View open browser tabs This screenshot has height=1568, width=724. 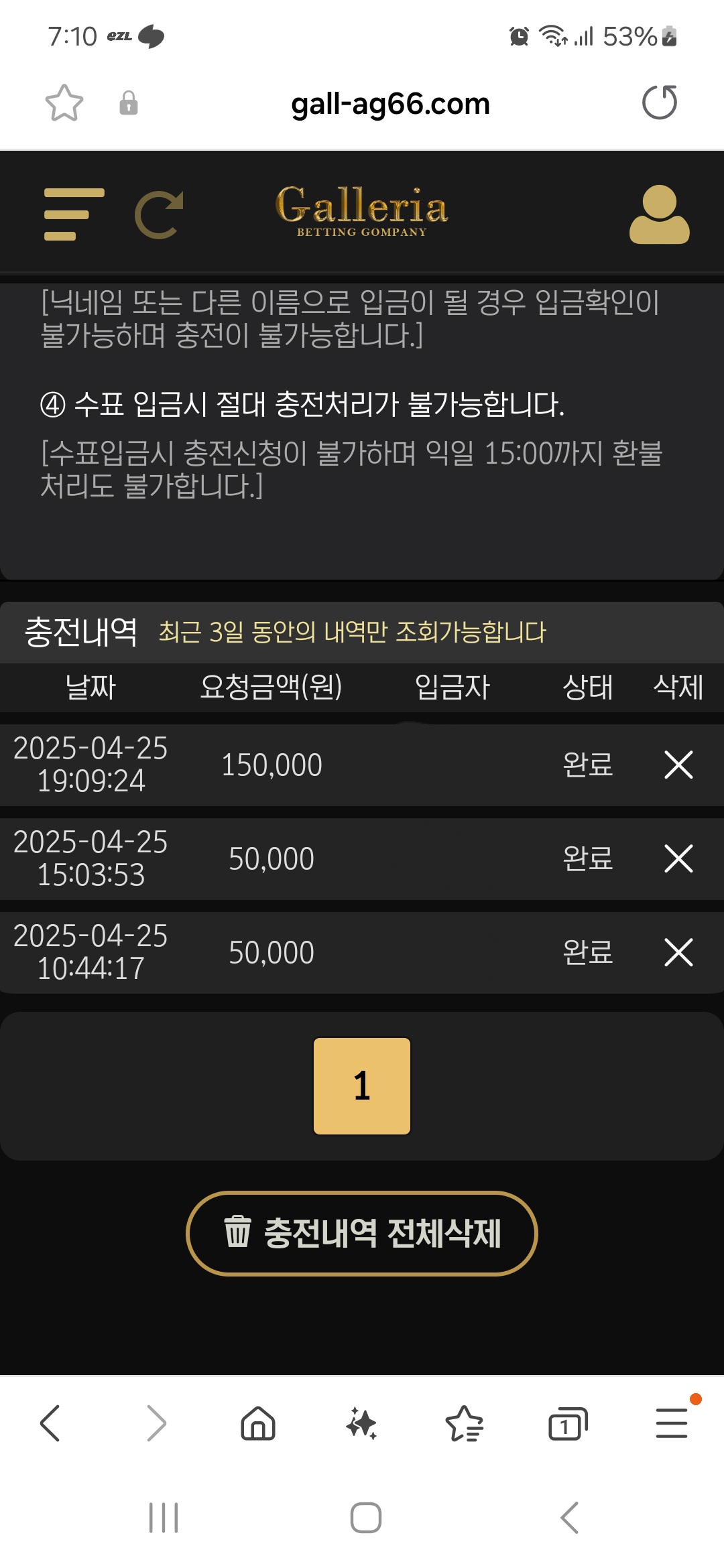pyautogui.click(x=568, y=1423)
